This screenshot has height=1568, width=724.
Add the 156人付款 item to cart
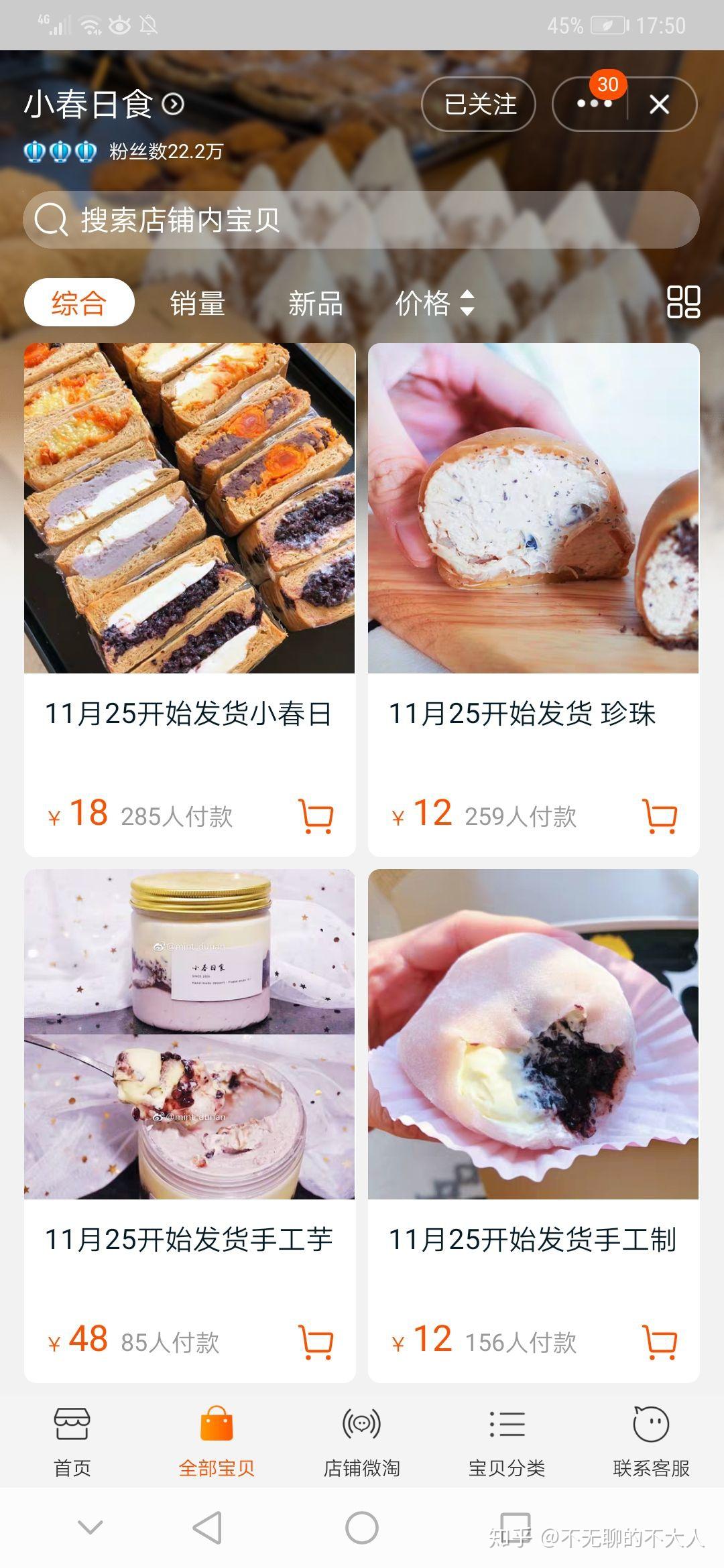tap(660, 1342)
